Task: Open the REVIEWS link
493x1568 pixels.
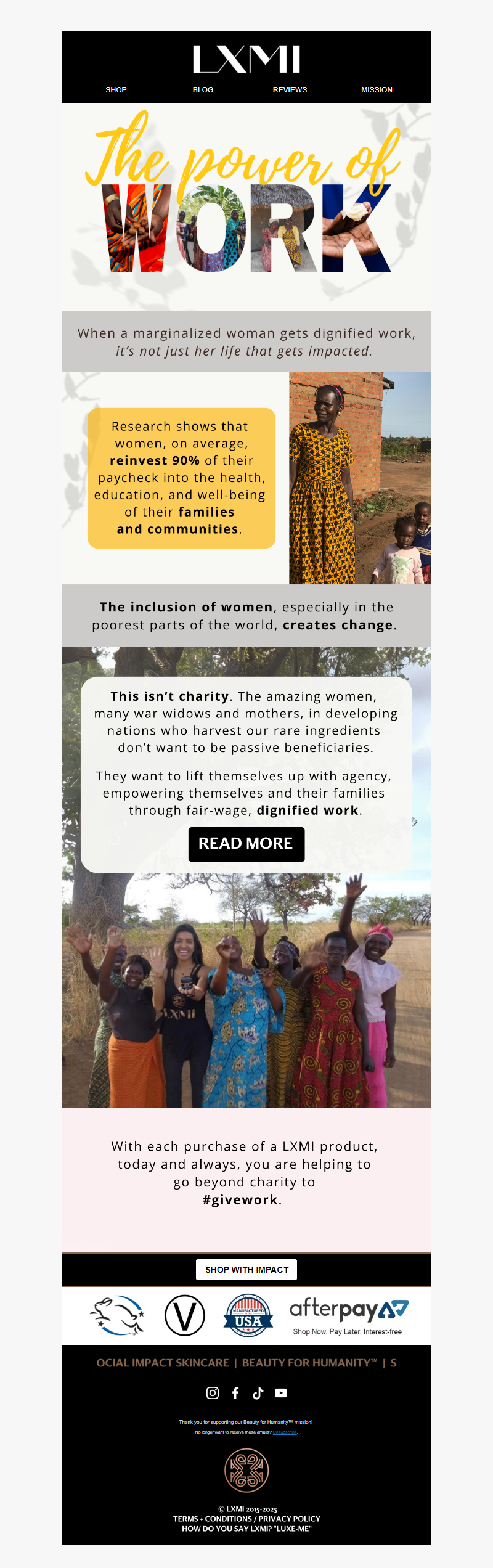Action: pos(290,90)
